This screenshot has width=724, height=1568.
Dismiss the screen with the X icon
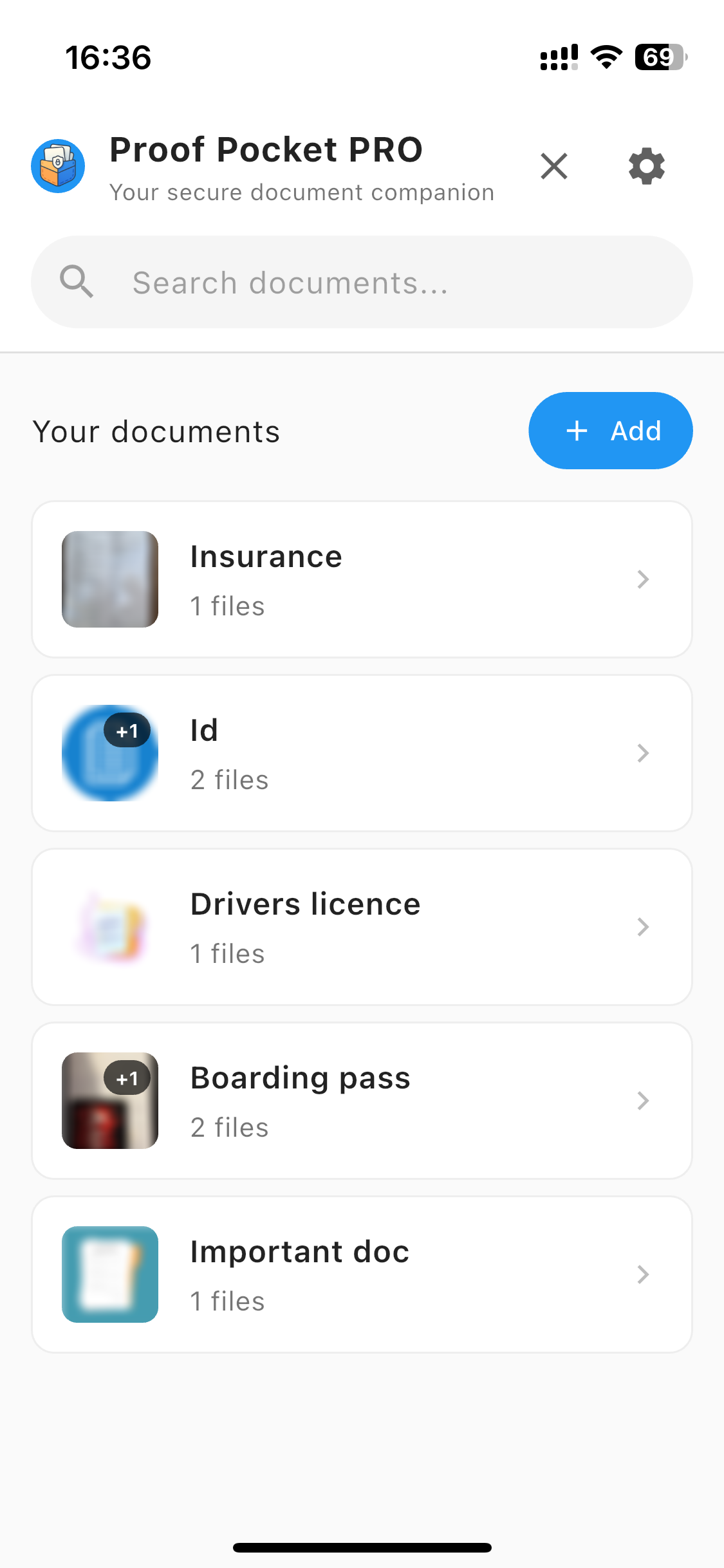pos(554,166)
